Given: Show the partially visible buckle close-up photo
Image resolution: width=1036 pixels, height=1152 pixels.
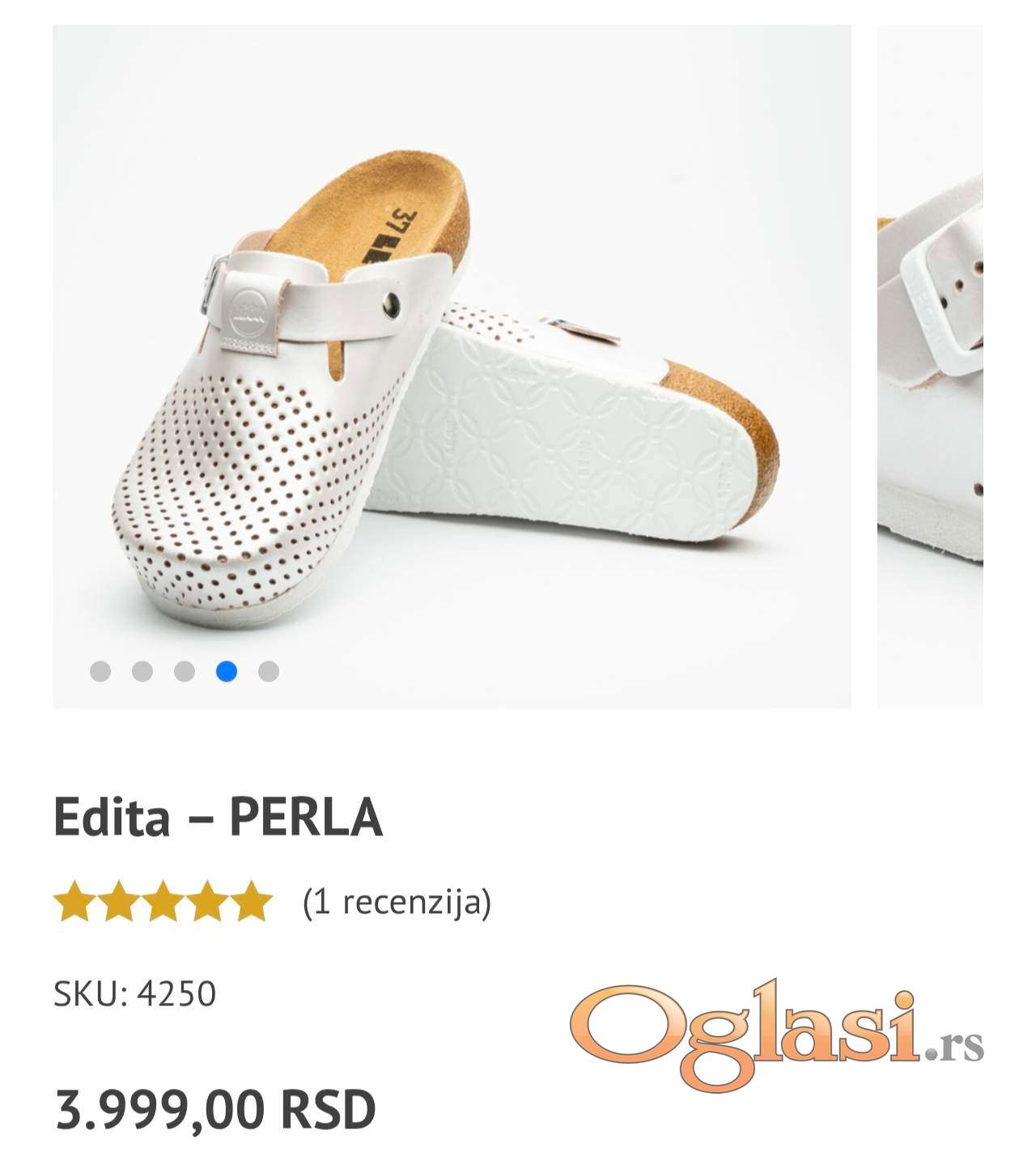Looking at the screenshot, I should click(931, 366).
